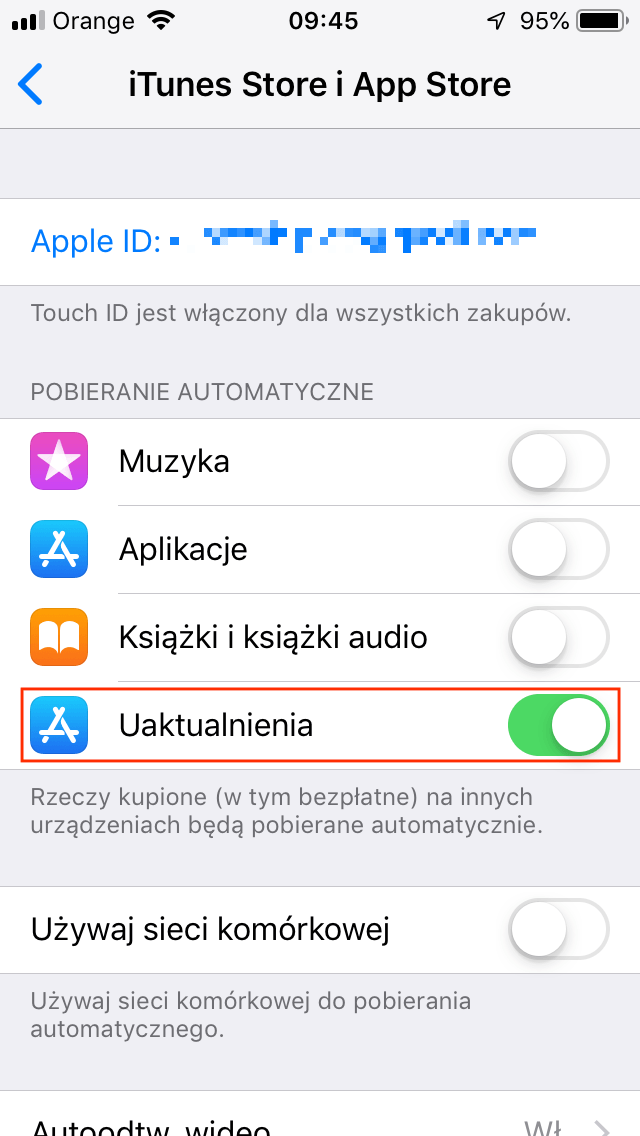Toggle Książki i książki audio downloads
Image resolution: width=640 pixels, height=1136 pixels.
(559, 638)
